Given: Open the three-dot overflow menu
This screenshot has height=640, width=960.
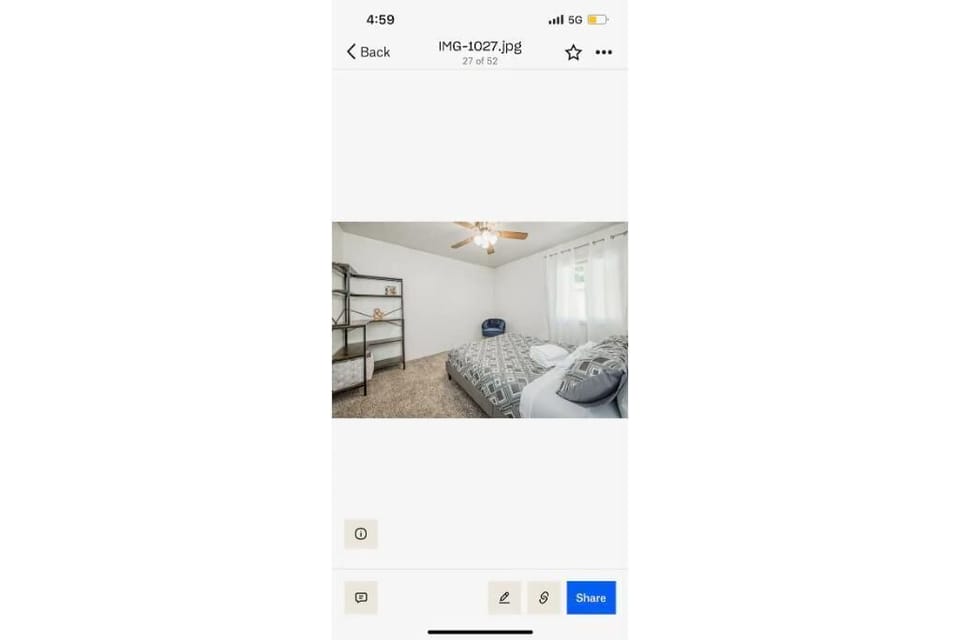Looking at the screenshot, I should pos(604,52).
